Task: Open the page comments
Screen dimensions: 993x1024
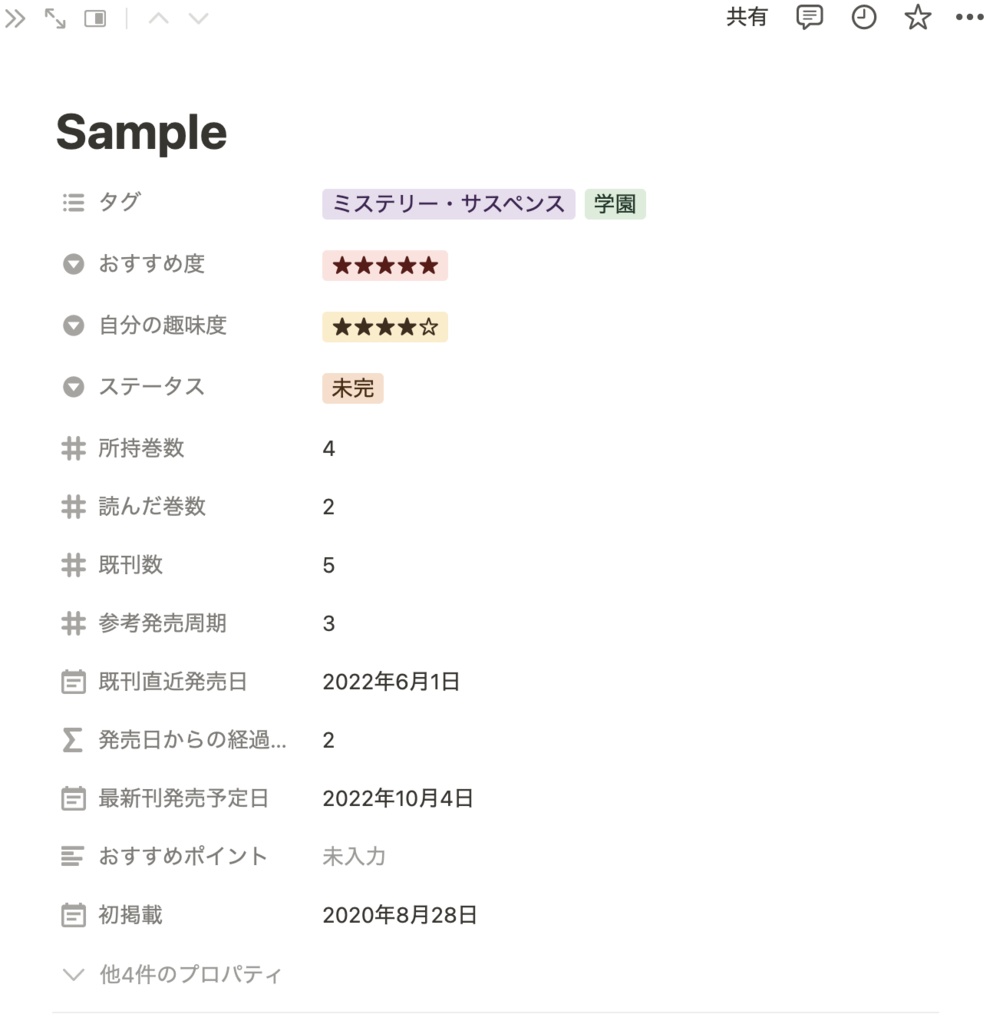Action: (809, 18)
